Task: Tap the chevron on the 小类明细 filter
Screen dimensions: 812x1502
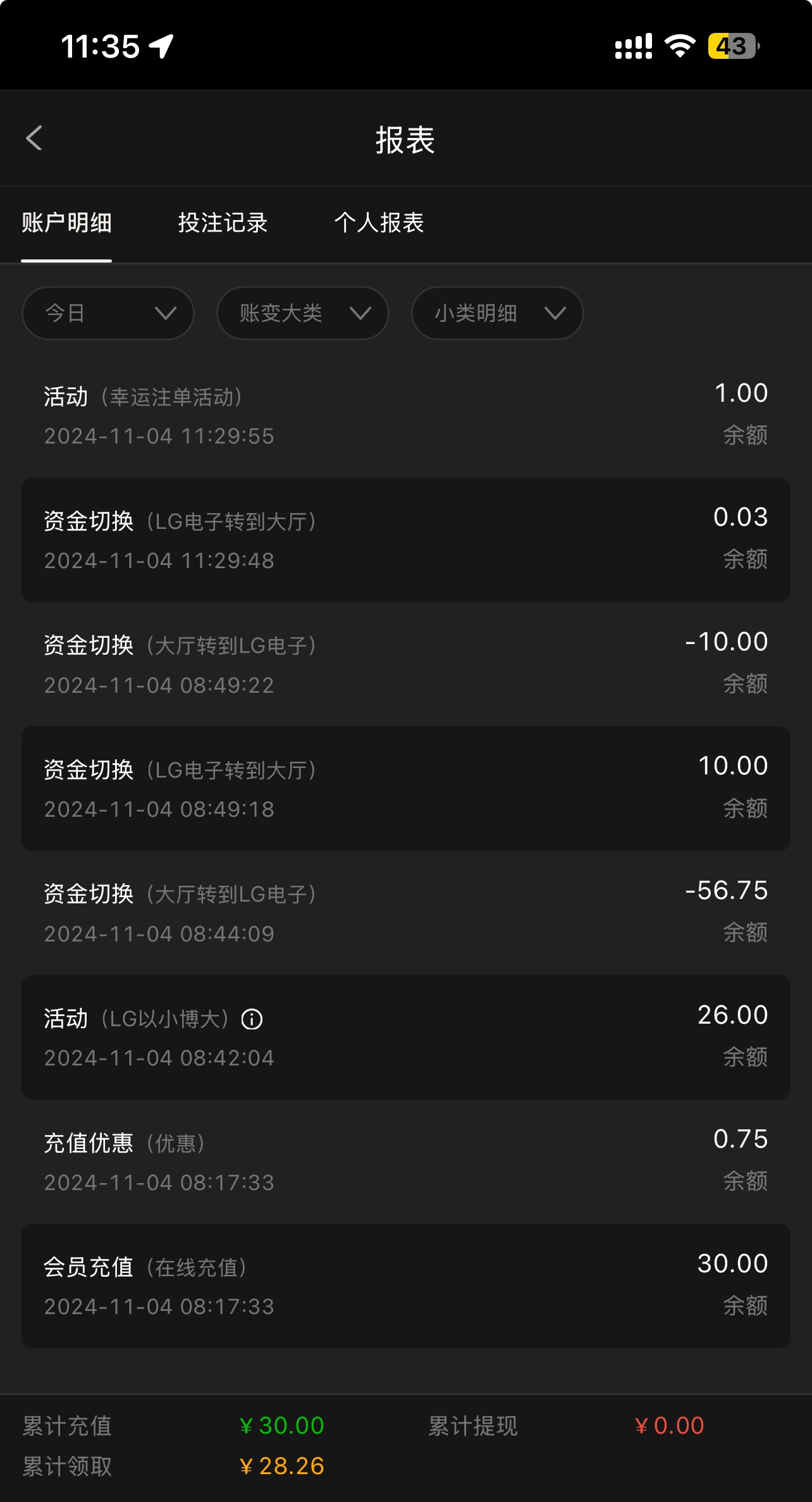Action: point(555,313)
